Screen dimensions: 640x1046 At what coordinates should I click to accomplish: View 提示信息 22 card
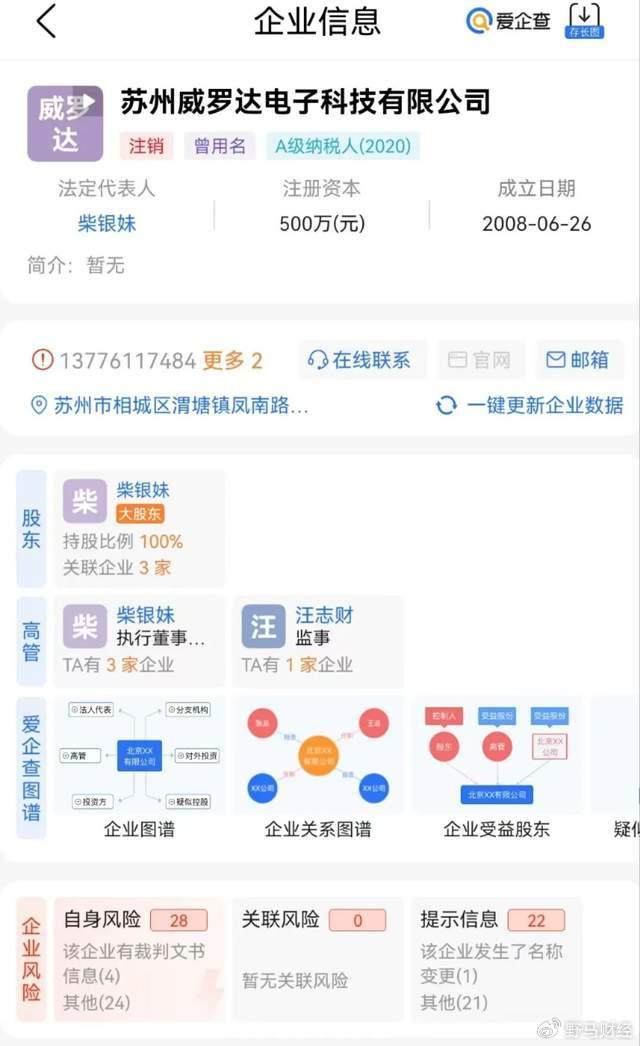tap(497, 959)
